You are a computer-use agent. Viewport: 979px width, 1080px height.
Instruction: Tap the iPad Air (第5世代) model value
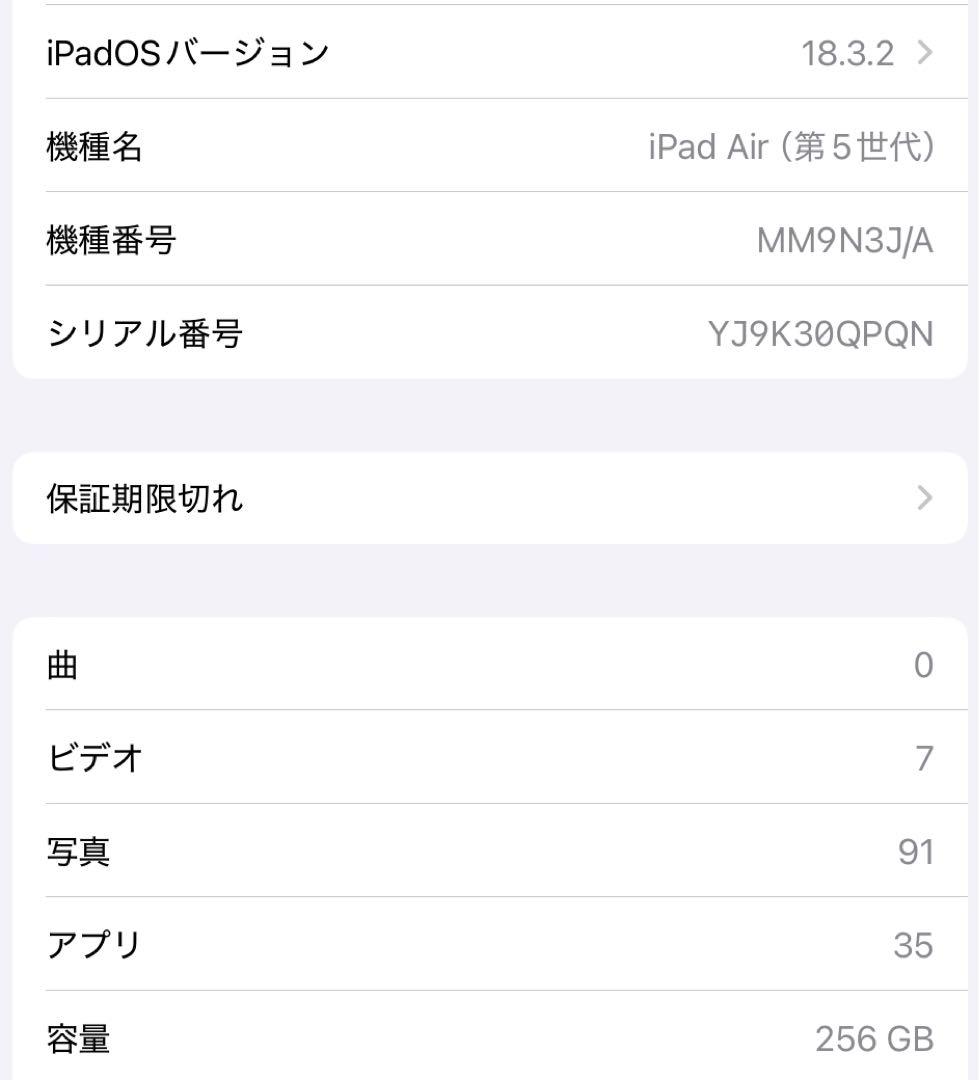coord(790,145)
